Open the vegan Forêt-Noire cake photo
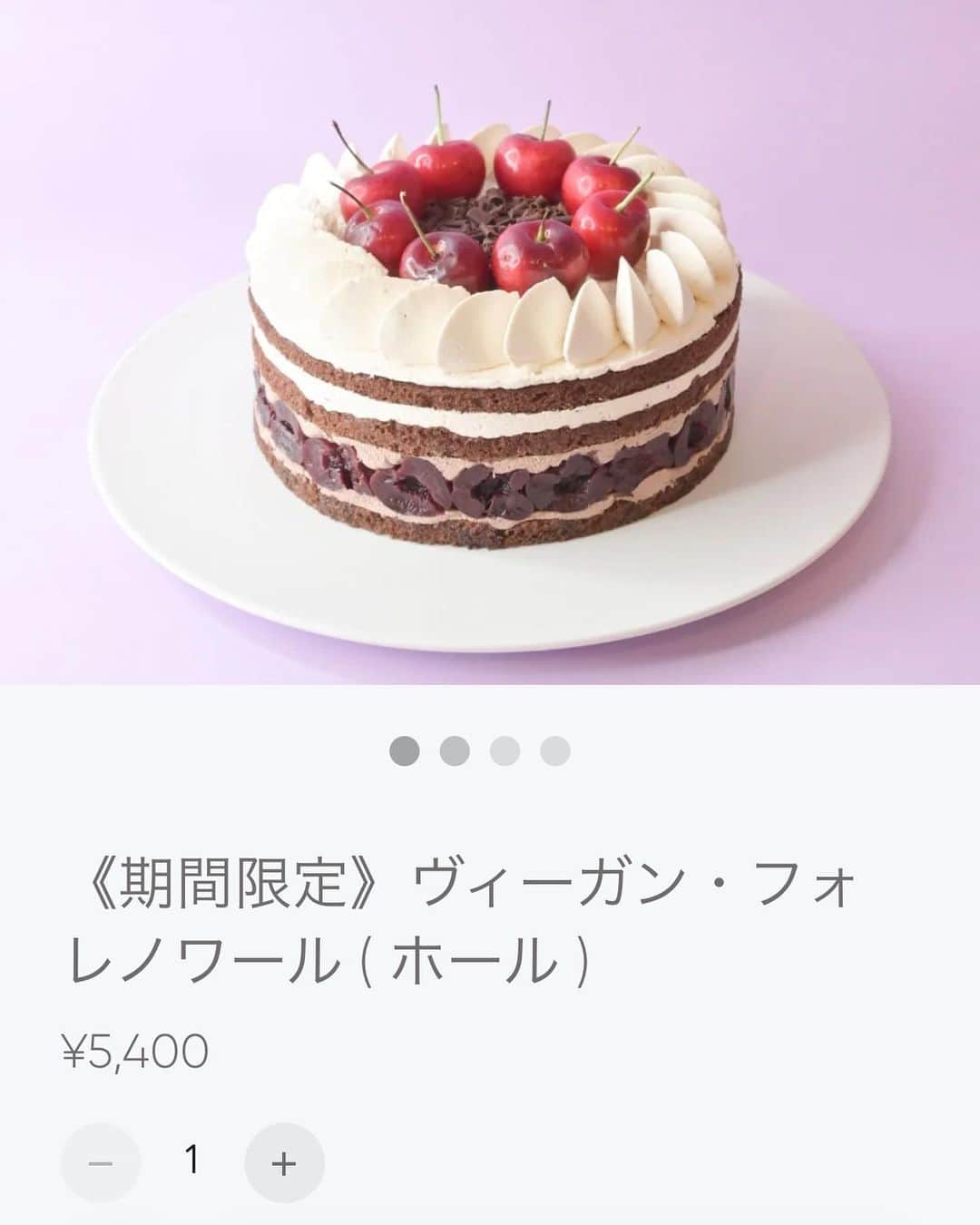 pyautogui.click(x=490, y=342)
